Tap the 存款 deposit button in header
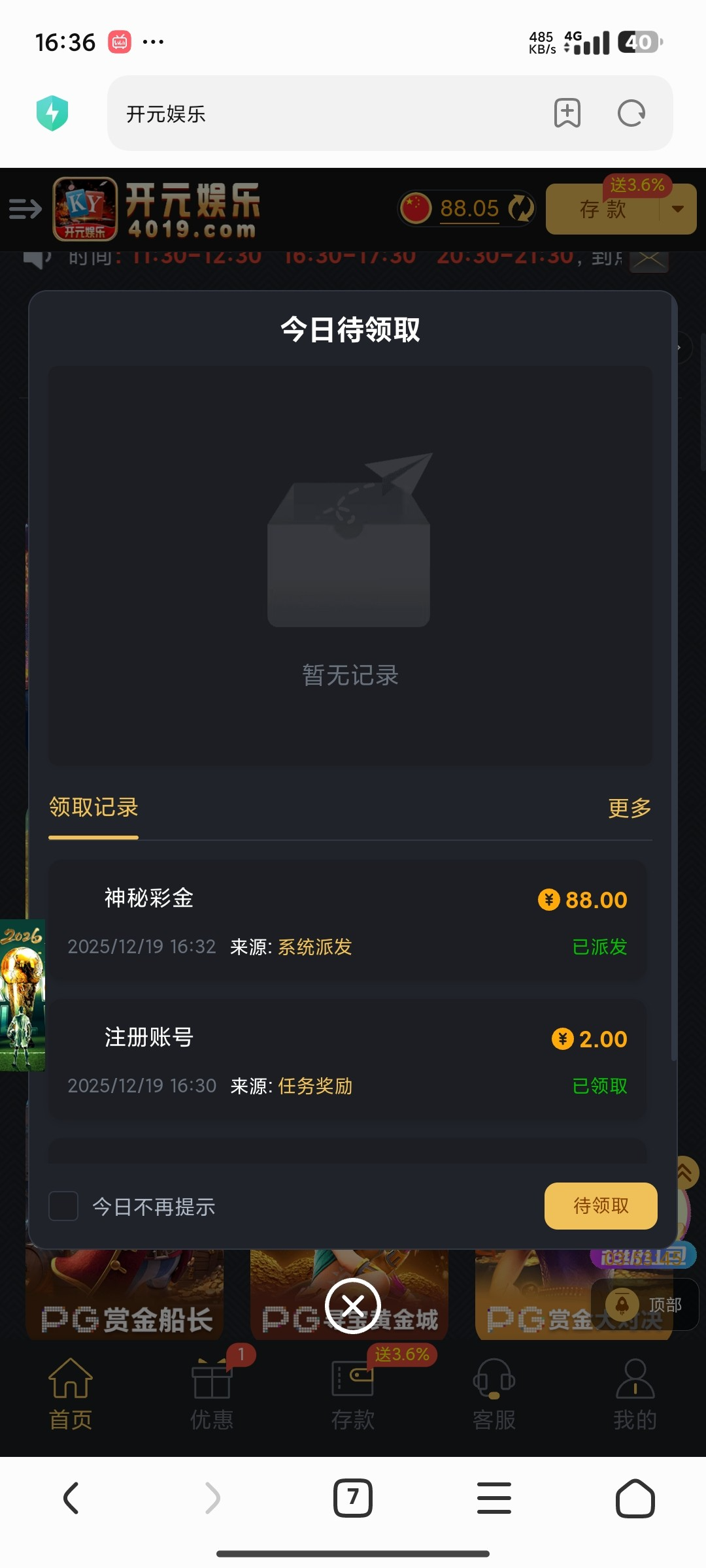The width and height of the screenshot is (706, 1568). [x=602, y=210]
